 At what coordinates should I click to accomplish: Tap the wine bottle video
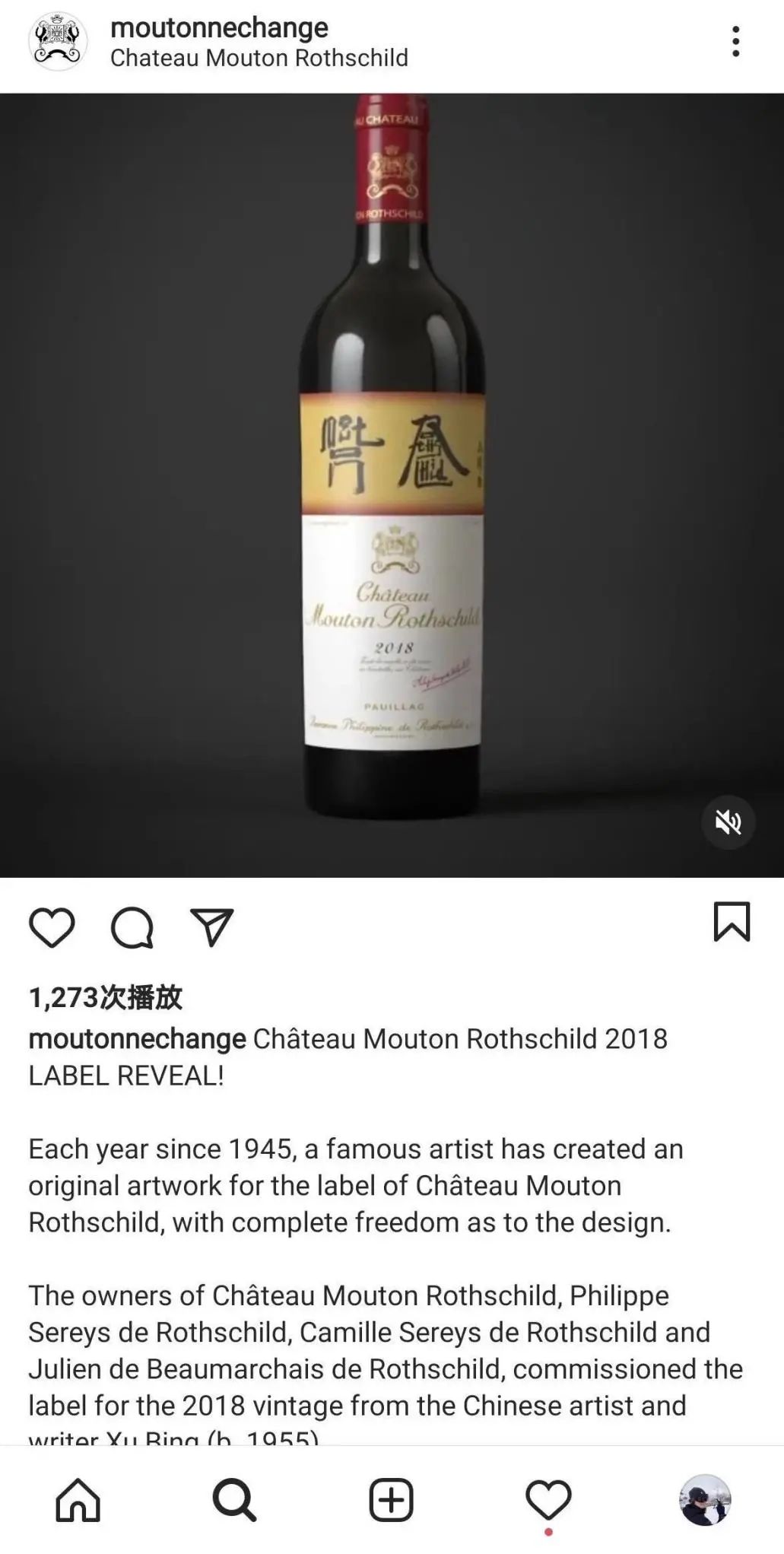(392, 487)
